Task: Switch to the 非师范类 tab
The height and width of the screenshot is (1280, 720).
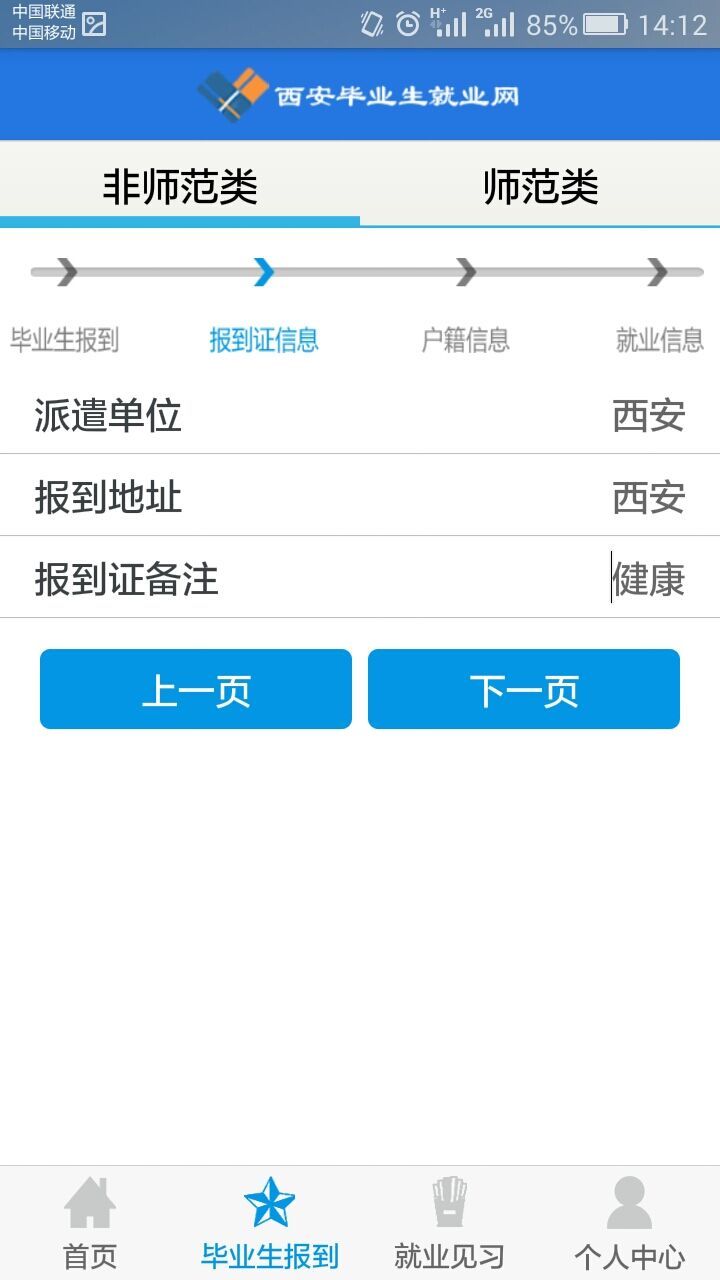Action: 180,186
